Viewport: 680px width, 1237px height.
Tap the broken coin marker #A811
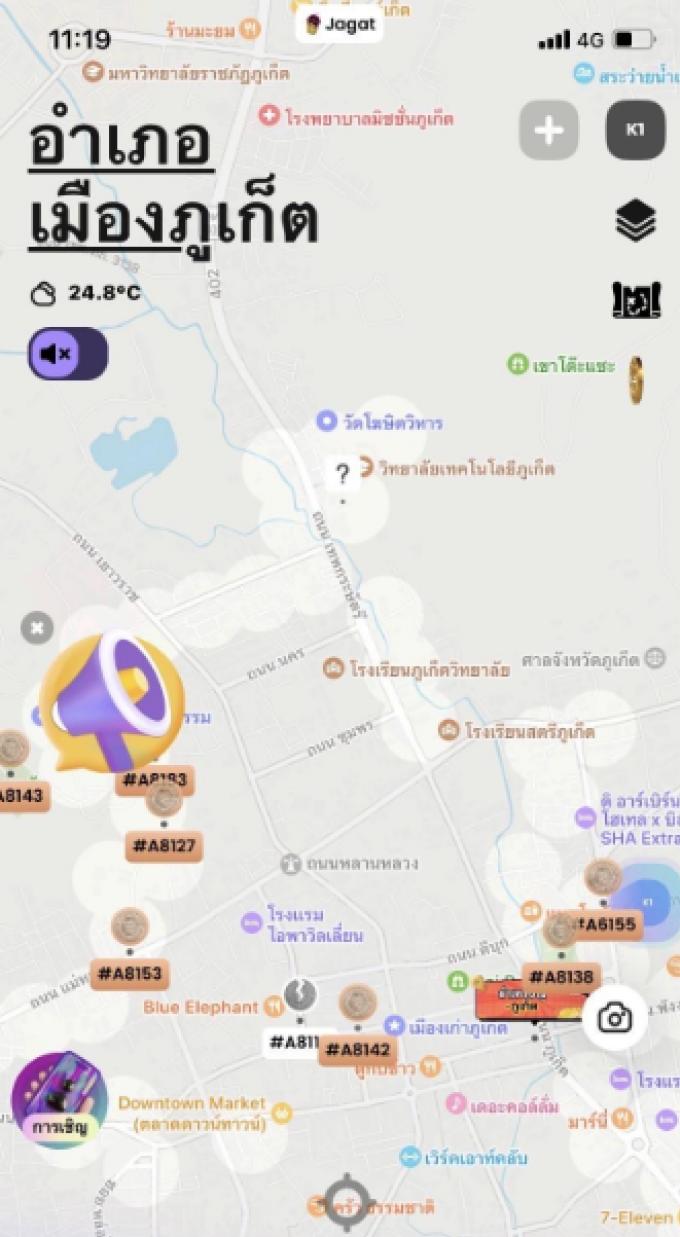tap(298, 1042)
